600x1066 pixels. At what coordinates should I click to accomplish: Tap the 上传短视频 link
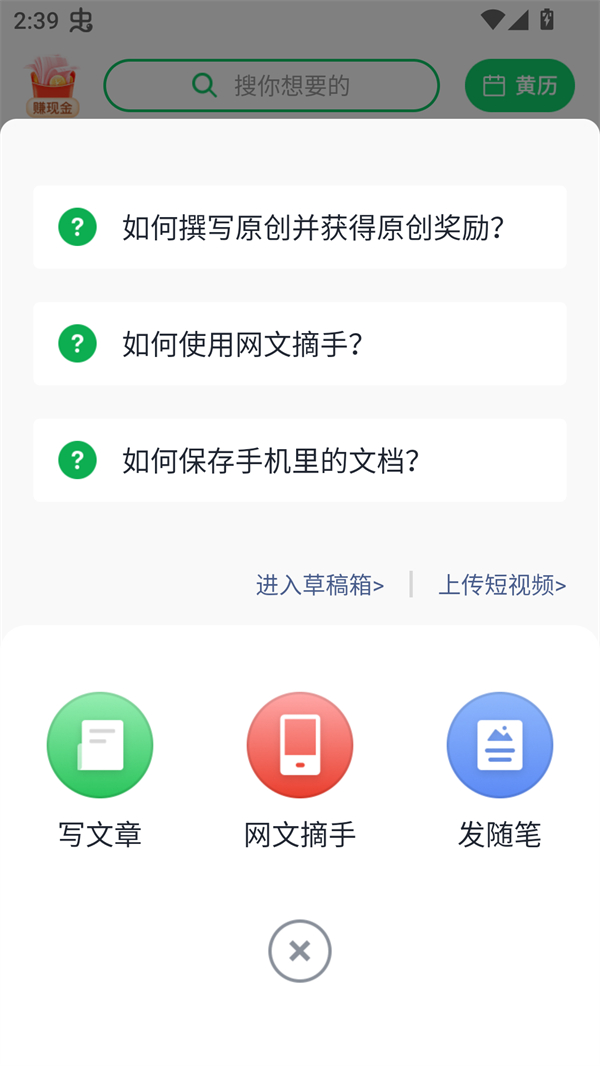click(x=502, y=585)
